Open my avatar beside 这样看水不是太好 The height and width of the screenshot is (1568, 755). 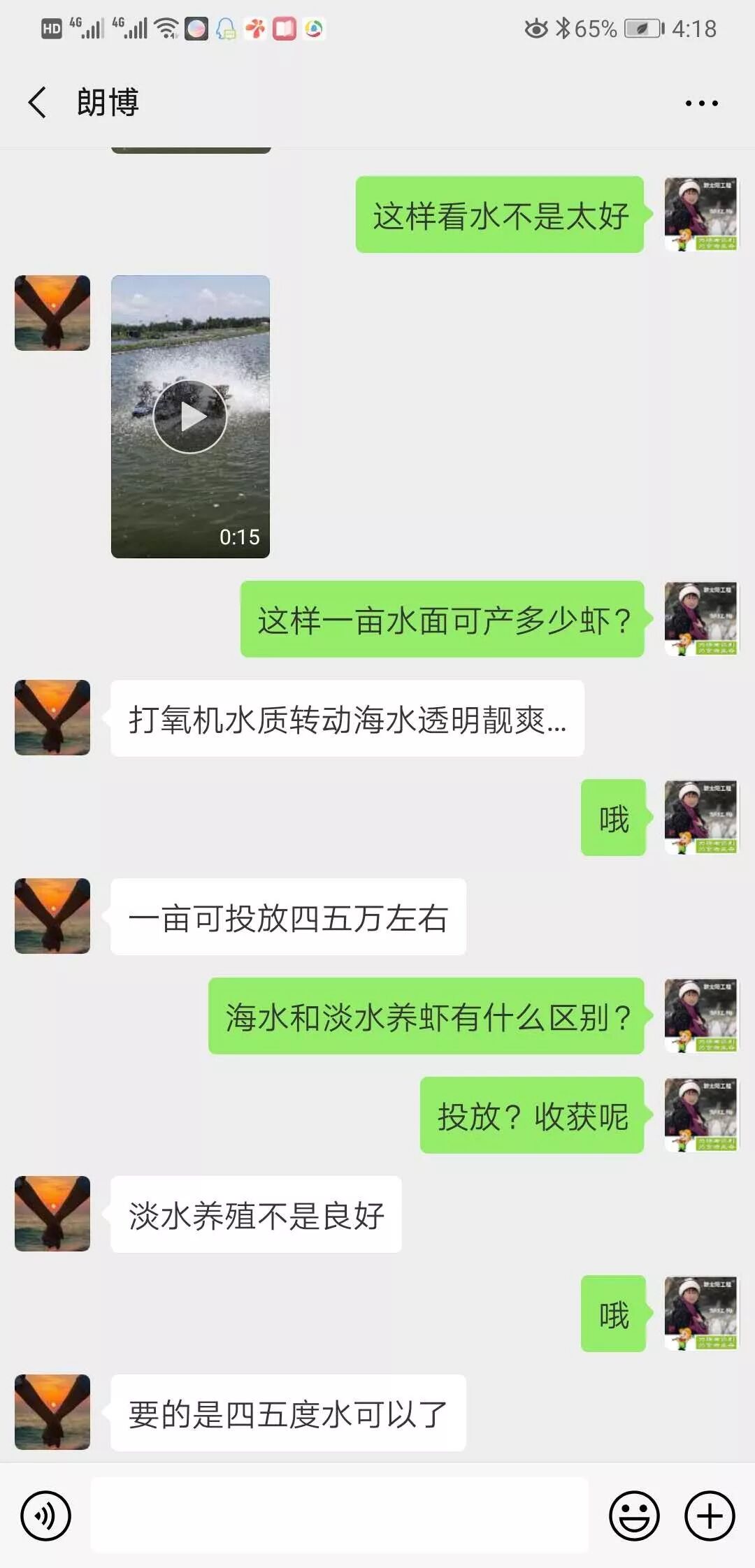(x=700, y=215)
